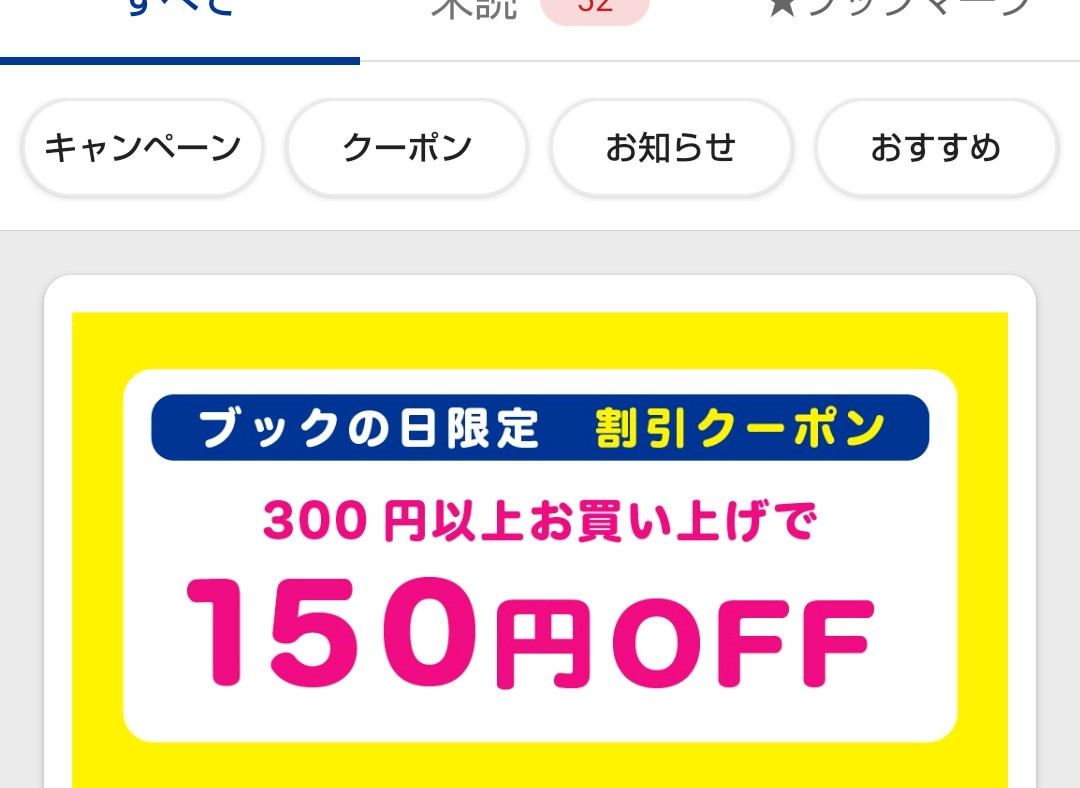The width and height of the screenshot is (1080, 788).
Task: Show お知らせ notices only
Action: click(671, 148)
